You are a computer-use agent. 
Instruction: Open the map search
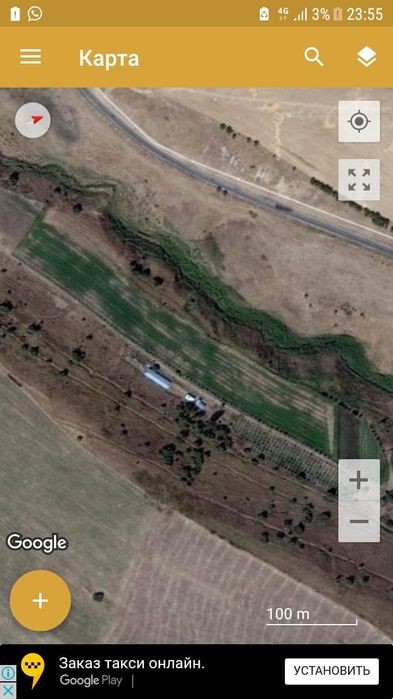(x=314, y=57)
